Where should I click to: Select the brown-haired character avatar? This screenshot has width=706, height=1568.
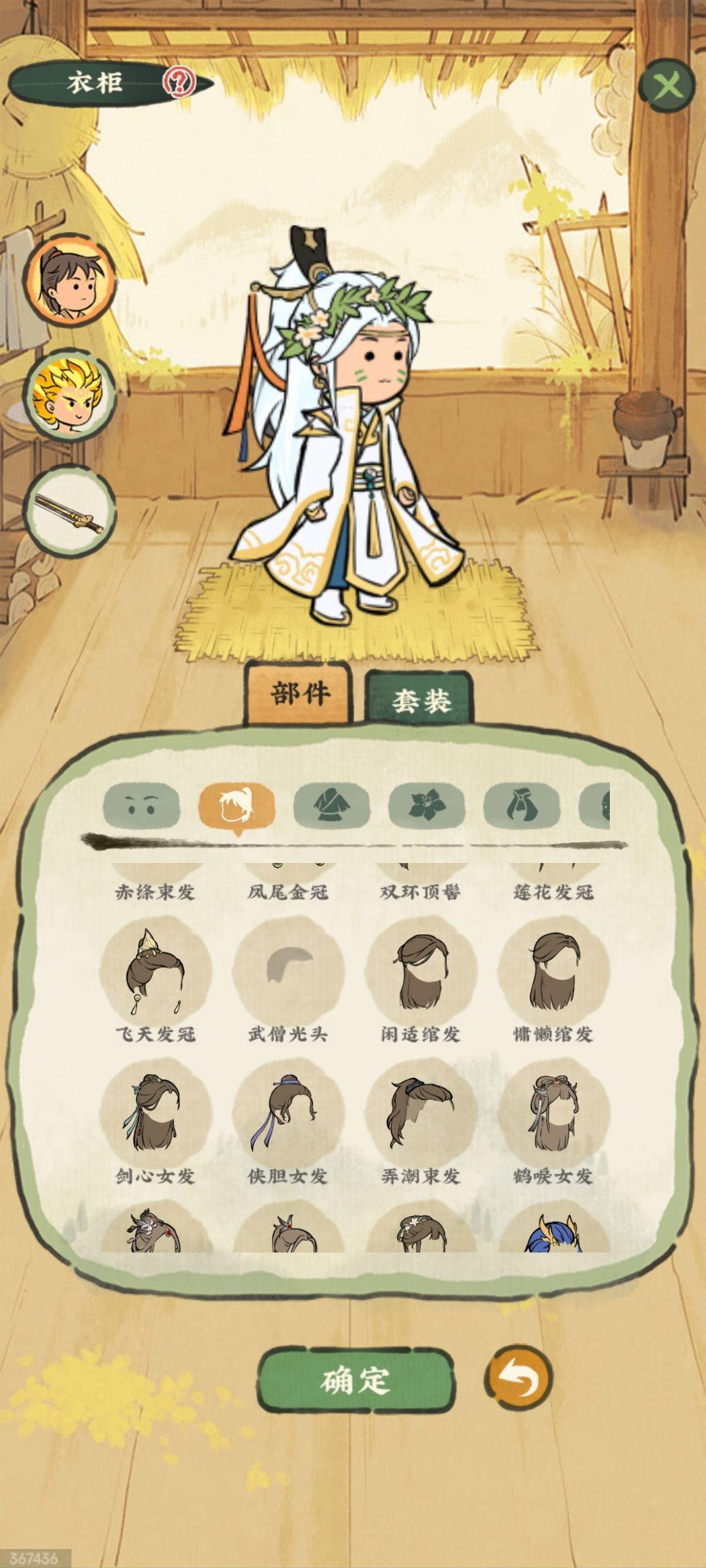pyautogui.click(x=70, y=280)
